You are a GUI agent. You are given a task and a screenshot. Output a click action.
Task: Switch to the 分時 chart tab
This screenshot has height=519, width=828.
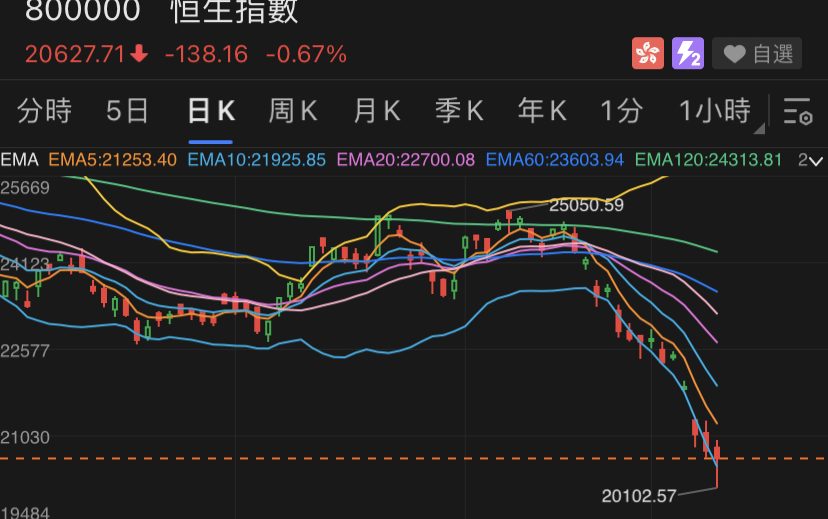(45, 111)
